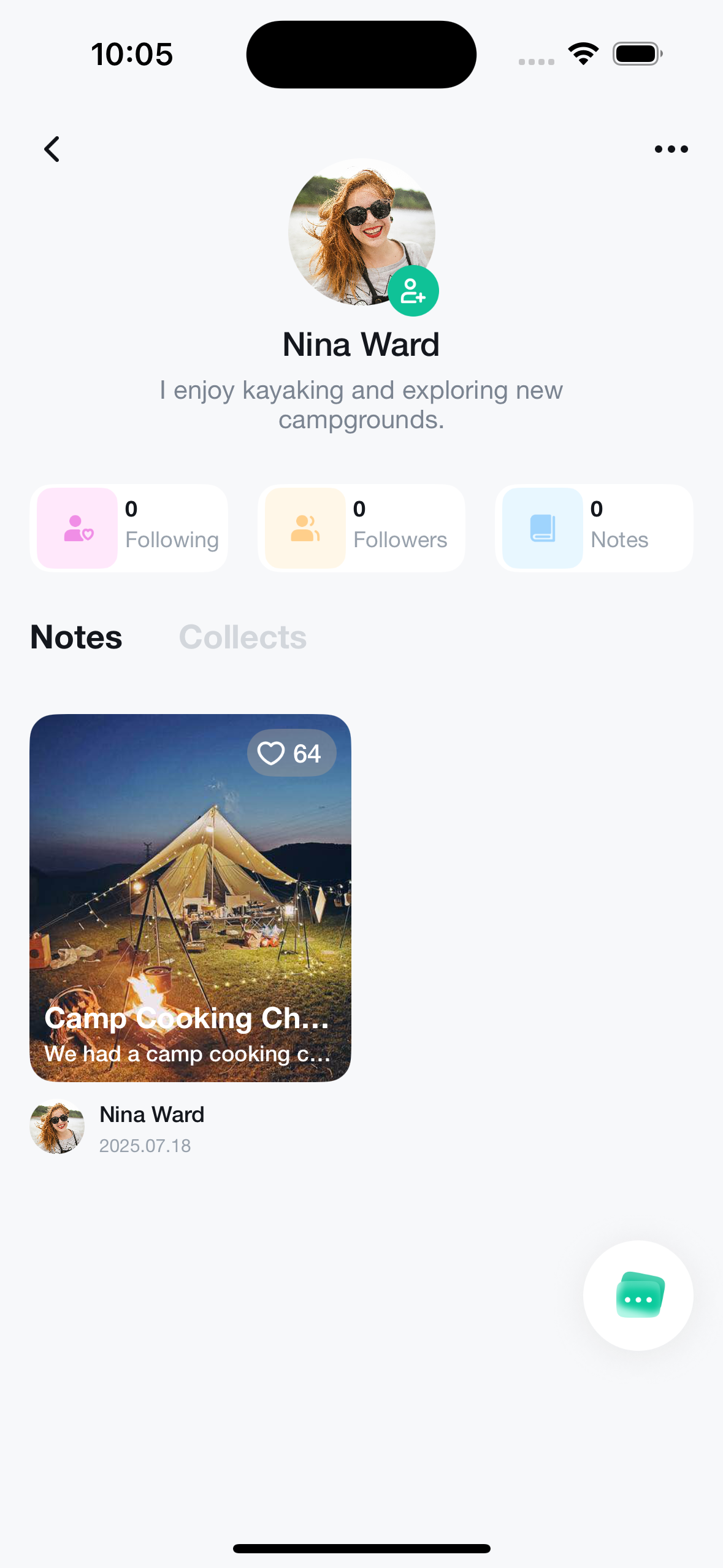Start a chat using the floating message button

(638, 1296)
